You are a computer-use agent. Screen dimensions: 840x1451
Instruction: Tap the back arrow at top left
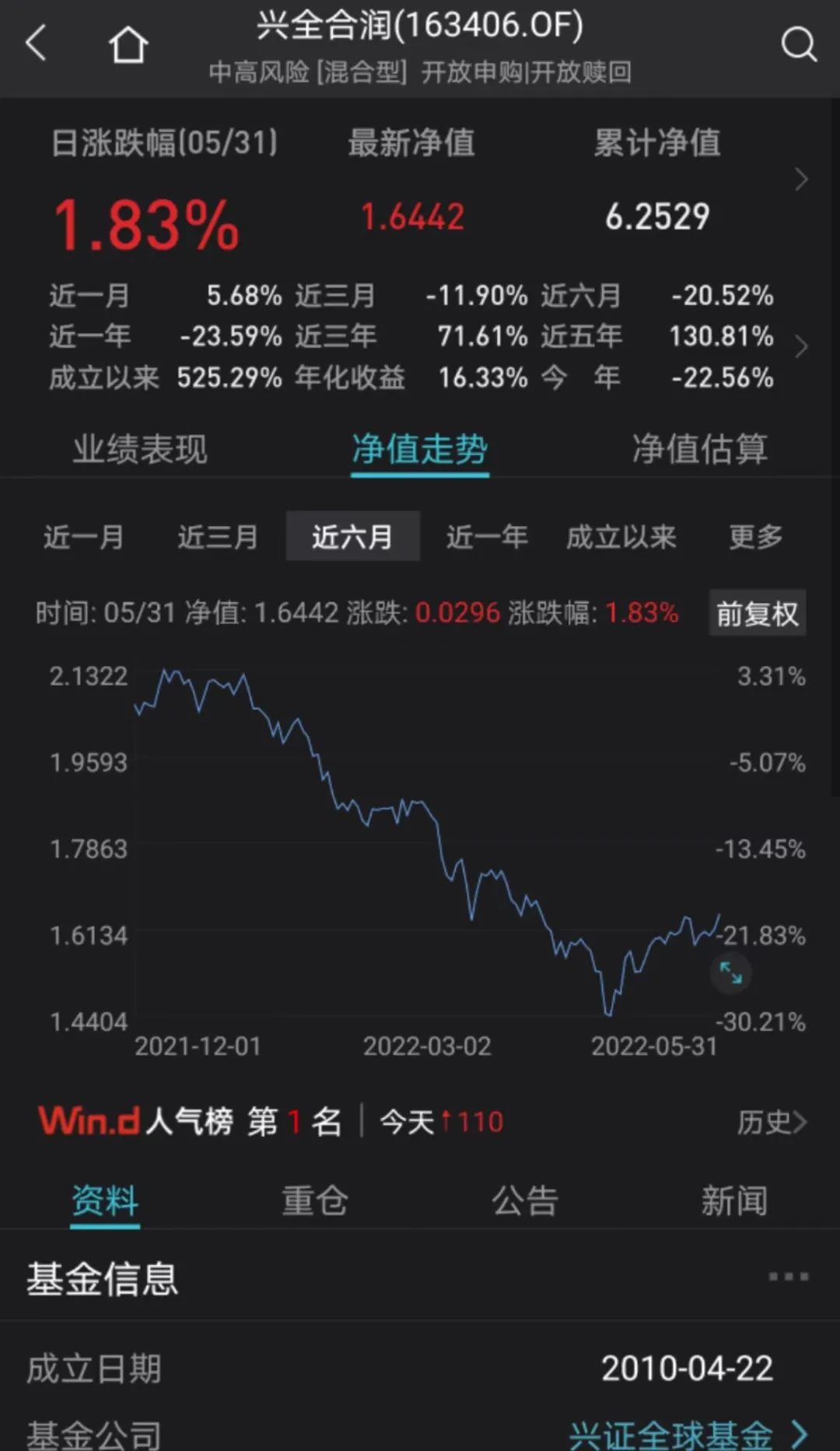(x=33, y=44)
